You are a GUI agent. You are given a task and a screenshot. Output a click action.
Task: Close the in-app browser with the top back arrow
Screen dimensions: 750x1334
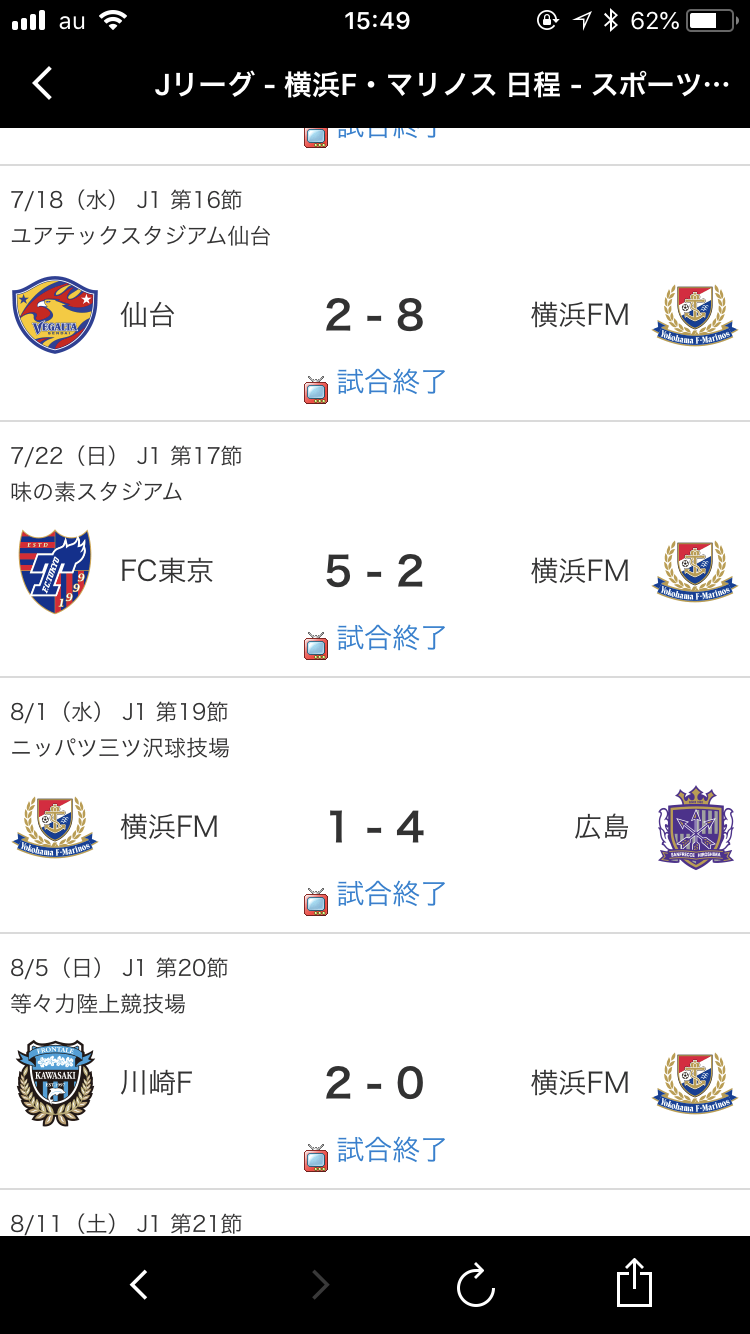coord(42,84)
